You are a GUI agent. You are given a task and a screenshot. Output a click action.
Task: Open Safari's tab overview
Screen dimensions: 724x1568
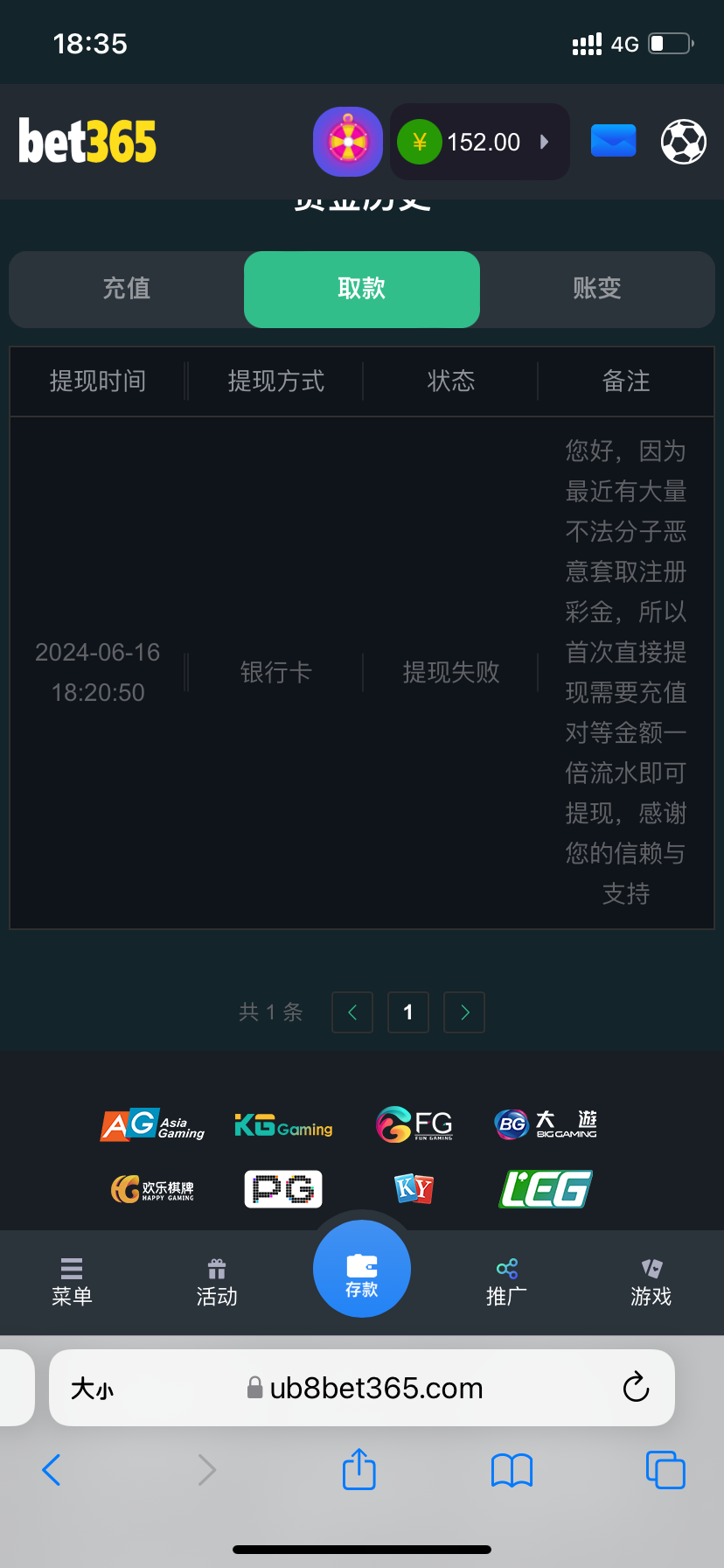click(665, 1469)
